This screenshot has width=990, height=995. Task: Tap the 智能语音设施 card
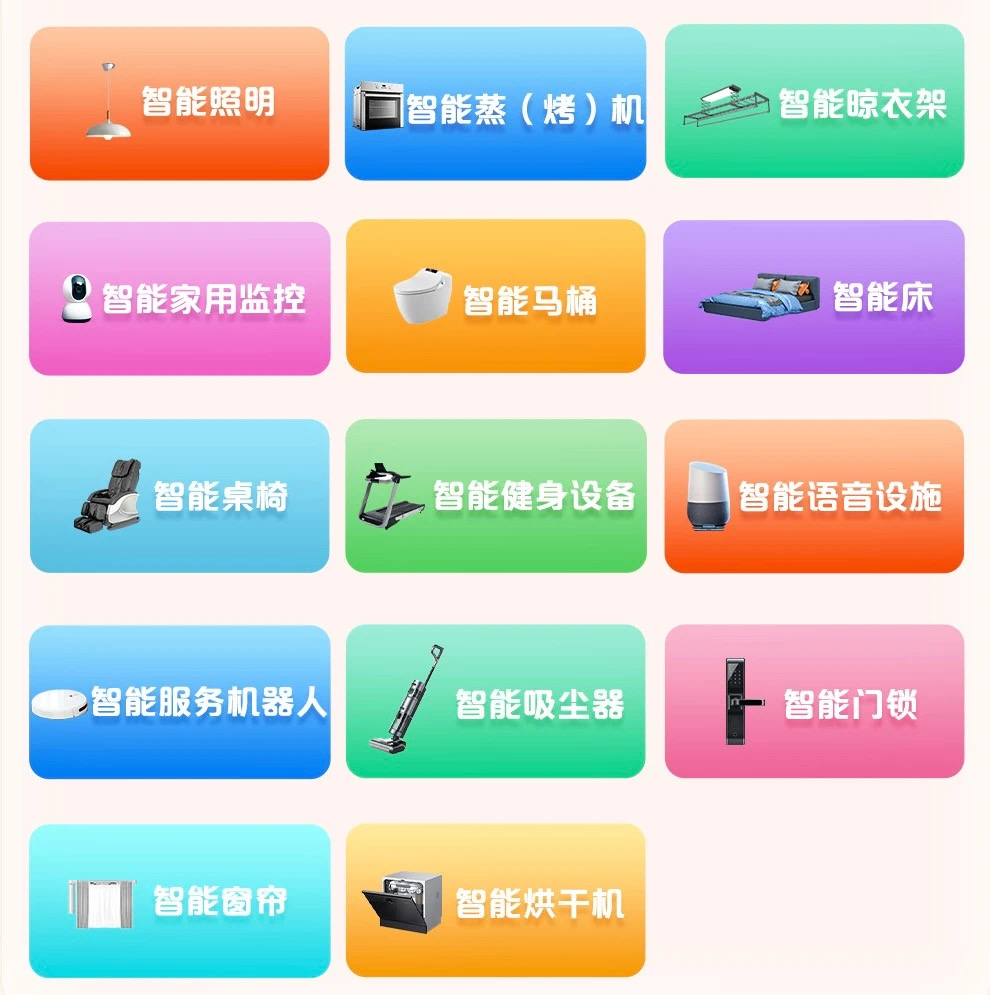coord(814,496)
